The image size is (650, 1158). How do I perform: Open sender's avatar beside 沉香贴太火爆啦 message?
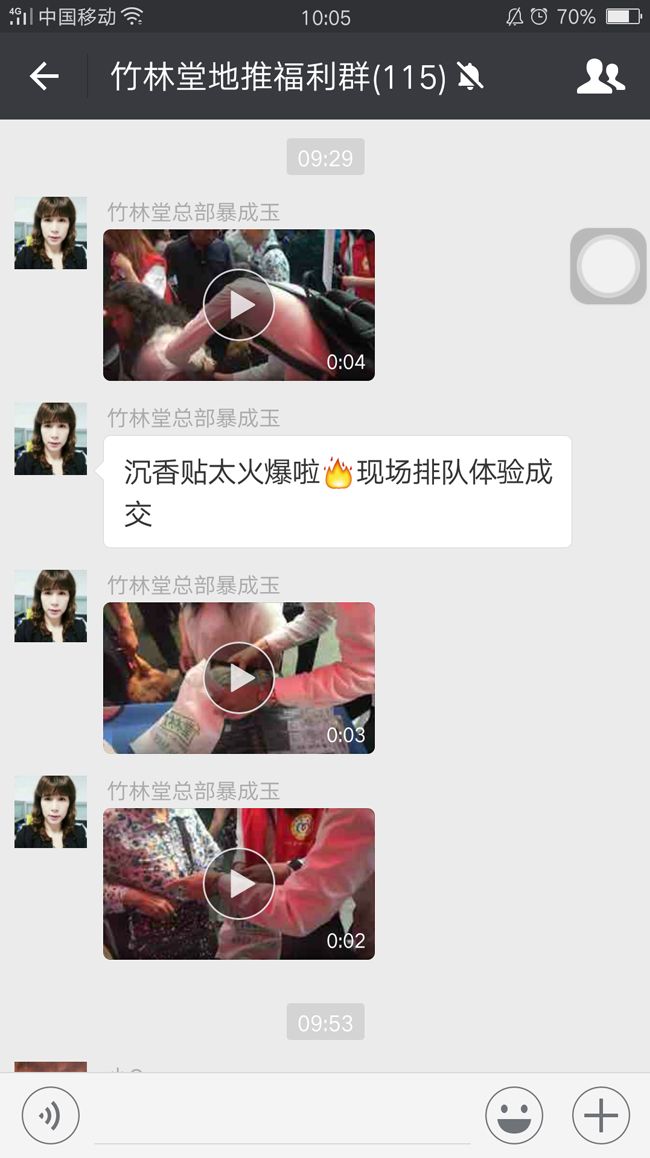pos(50,439)
